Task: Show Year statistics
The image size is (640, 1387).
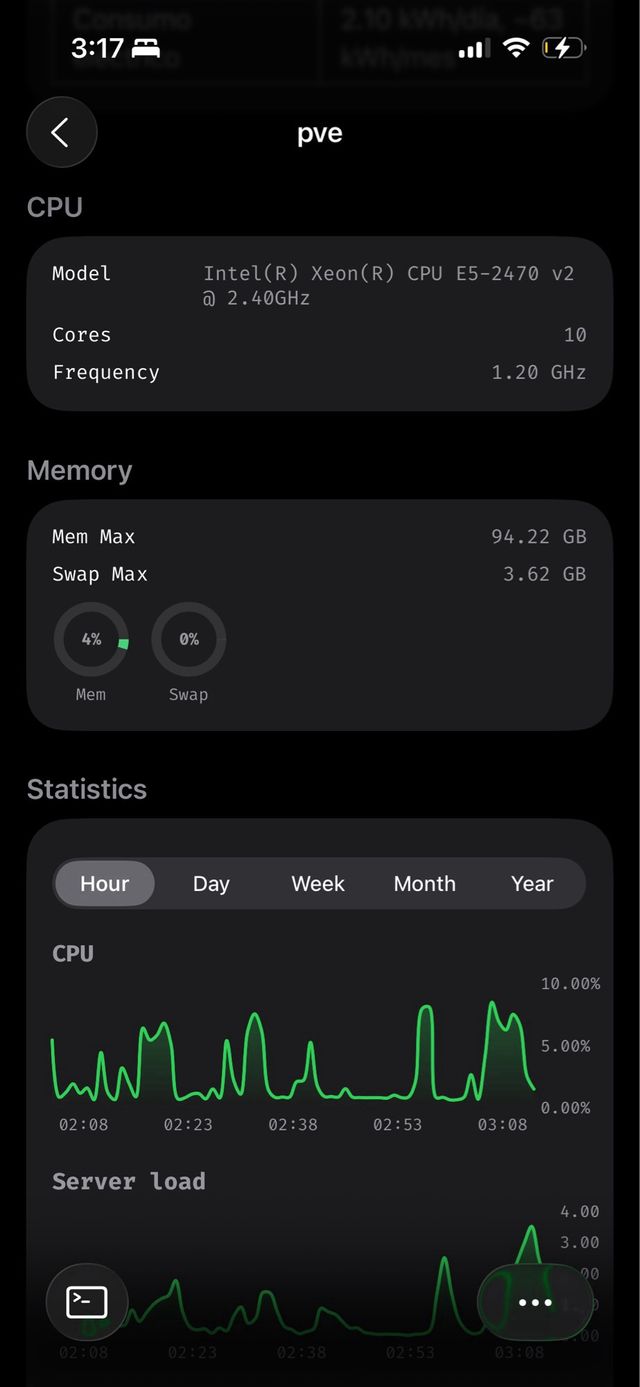Action: coord(532,884)
